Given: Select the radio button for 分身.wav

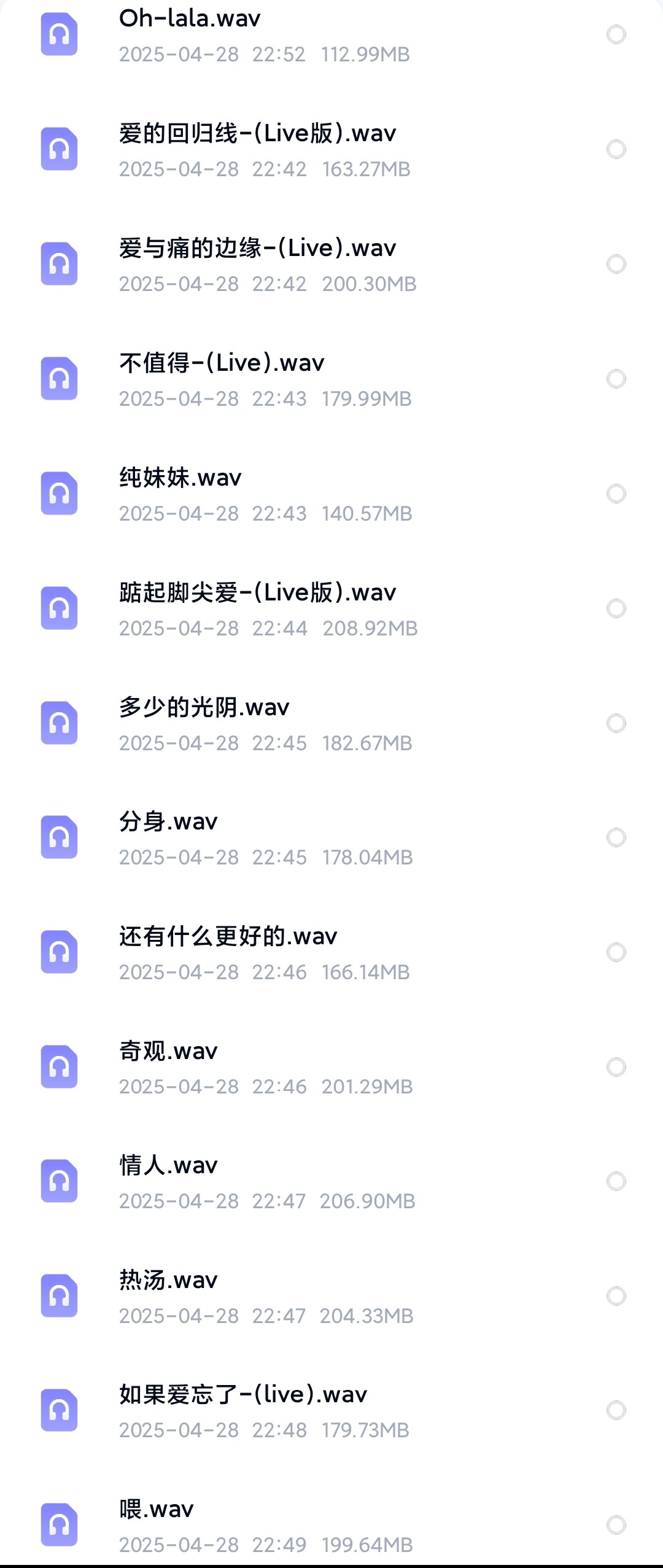Looking at the screenshot, I should 616,837.
